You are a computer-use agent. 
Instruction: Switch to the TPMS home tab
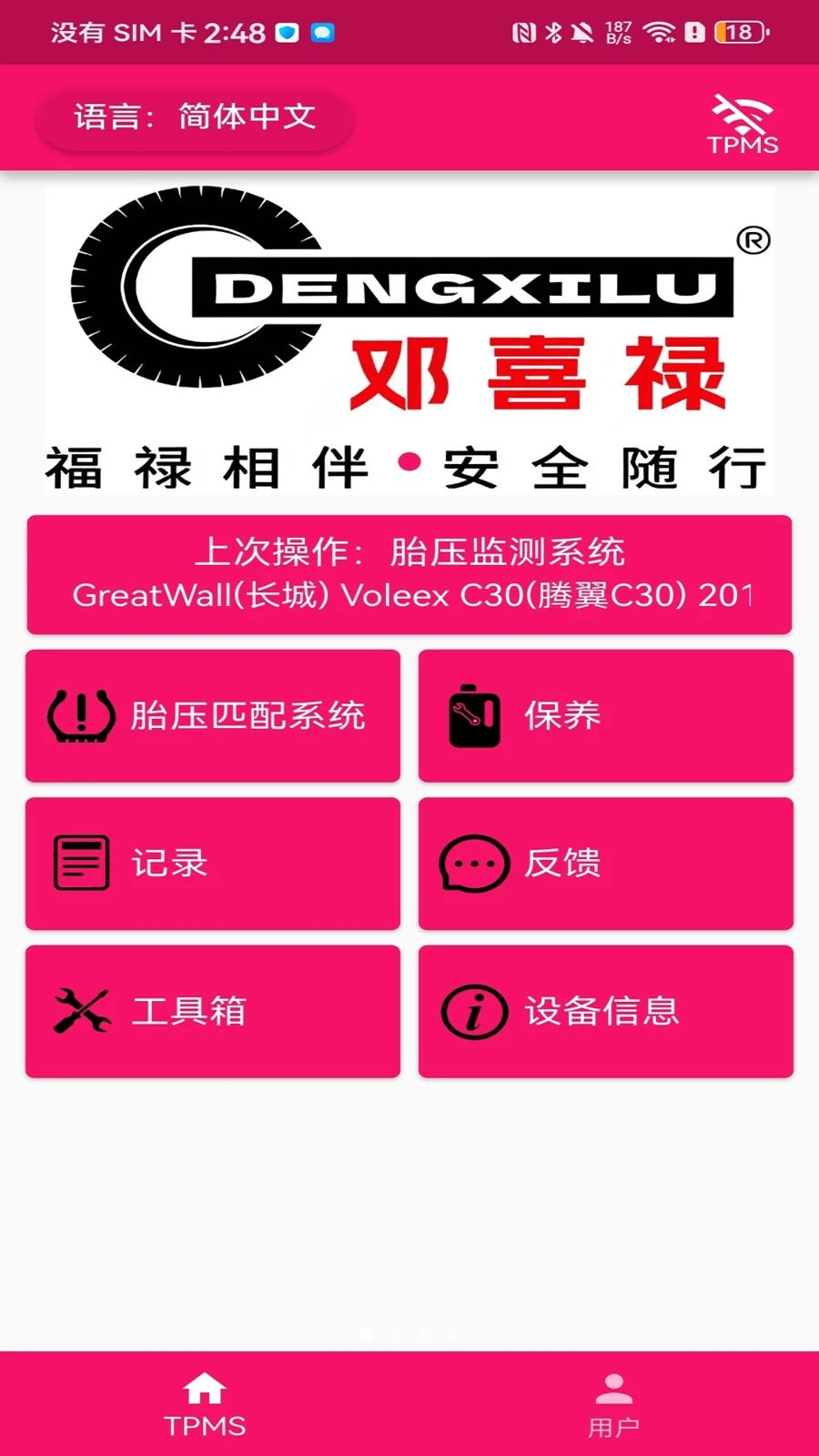tap(205, 1404)
